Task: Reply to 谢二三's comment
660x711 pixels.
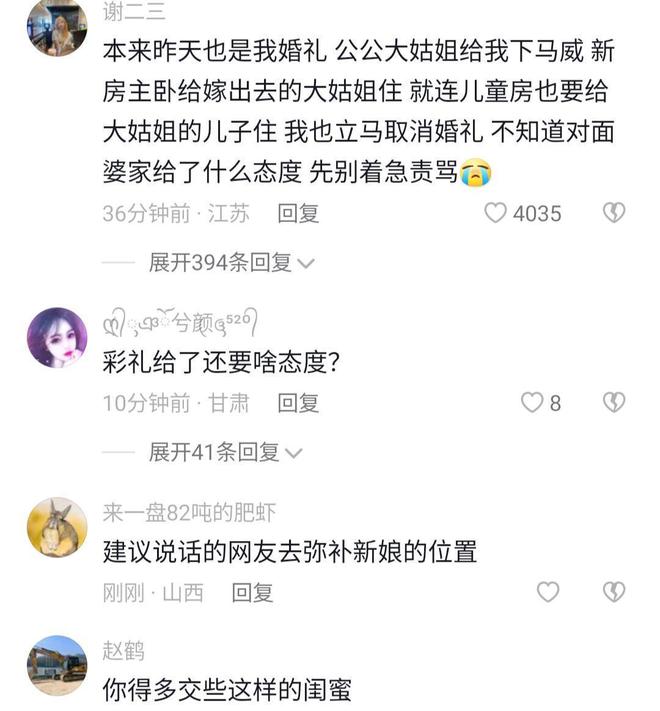Action: pos(298,213)
